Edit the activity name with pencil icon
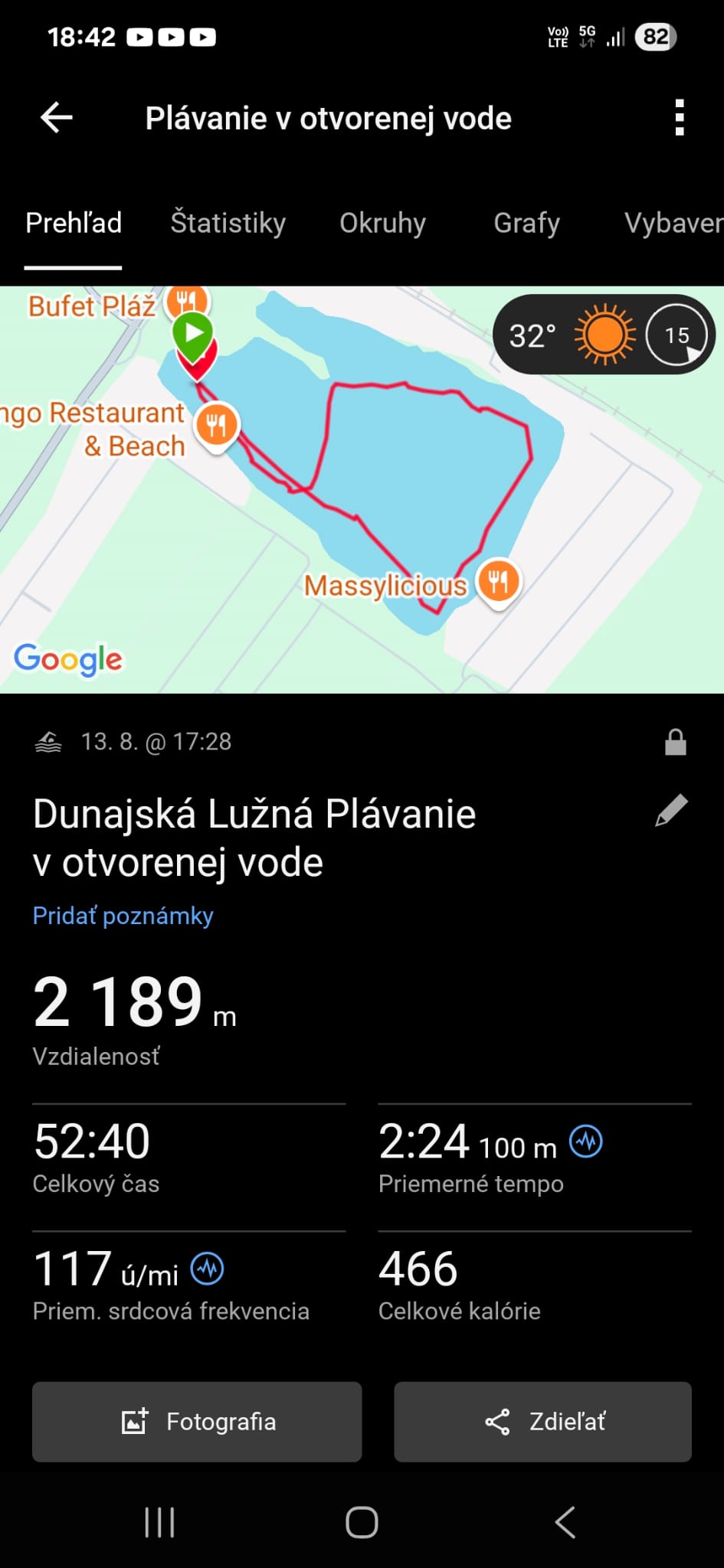The height and width of the screenshot is (1568, 724). [x=671, y=811]
